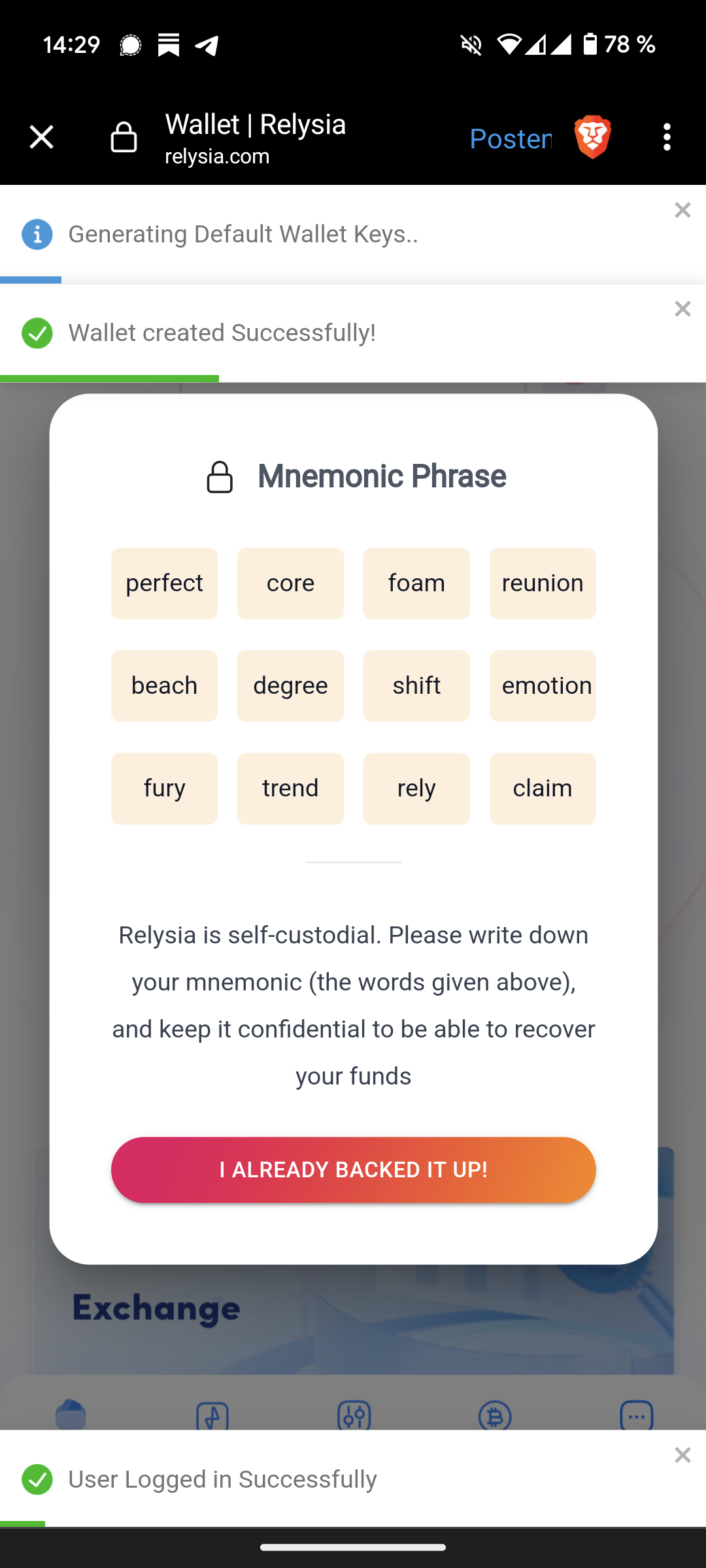Dismiss the Wallet created Successfully toast
This screenshot has height=1568, width=706.
tap(682, 309)
